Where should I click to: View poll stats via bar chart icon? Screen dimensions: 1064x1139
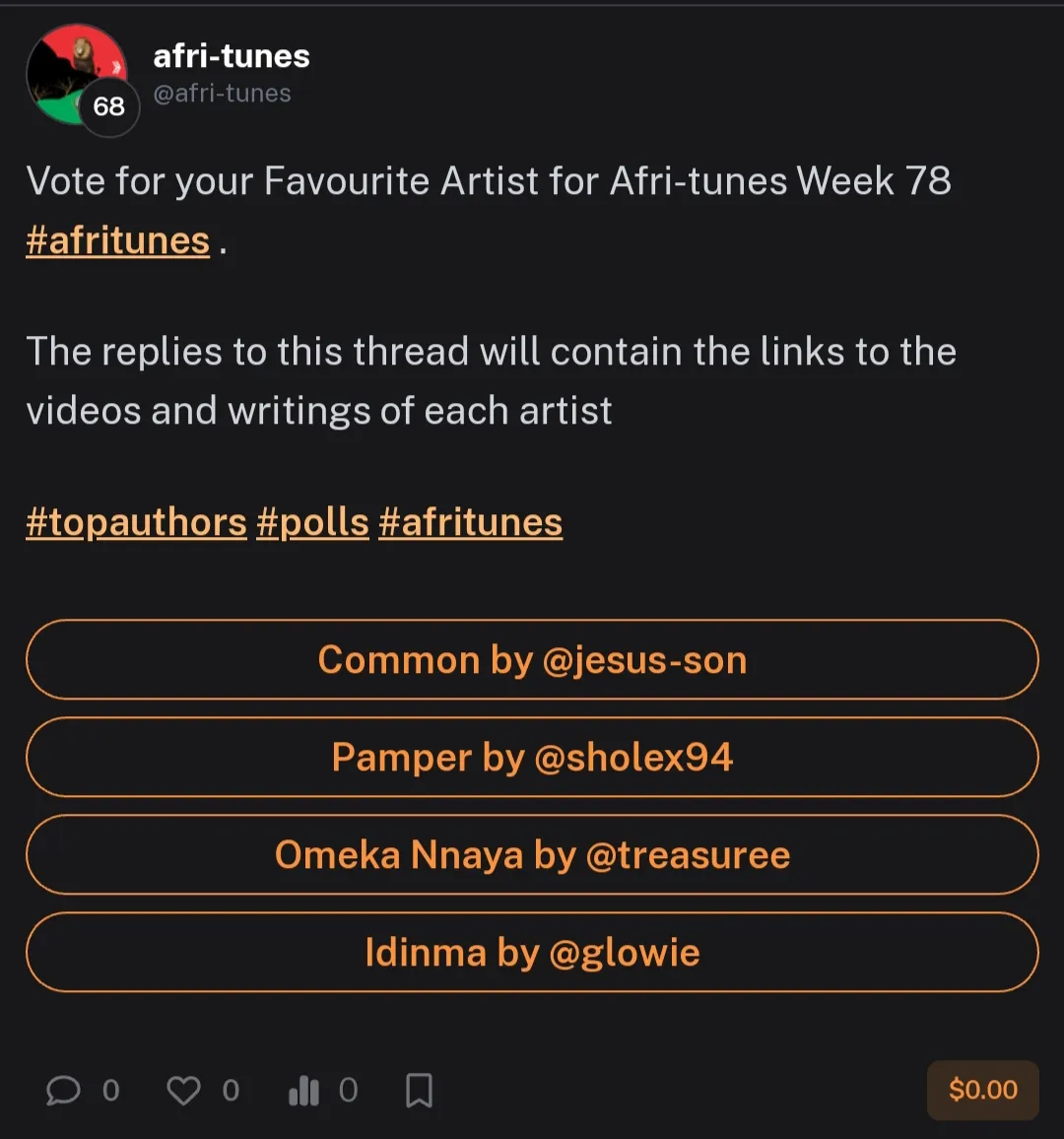pos(304,1091)
